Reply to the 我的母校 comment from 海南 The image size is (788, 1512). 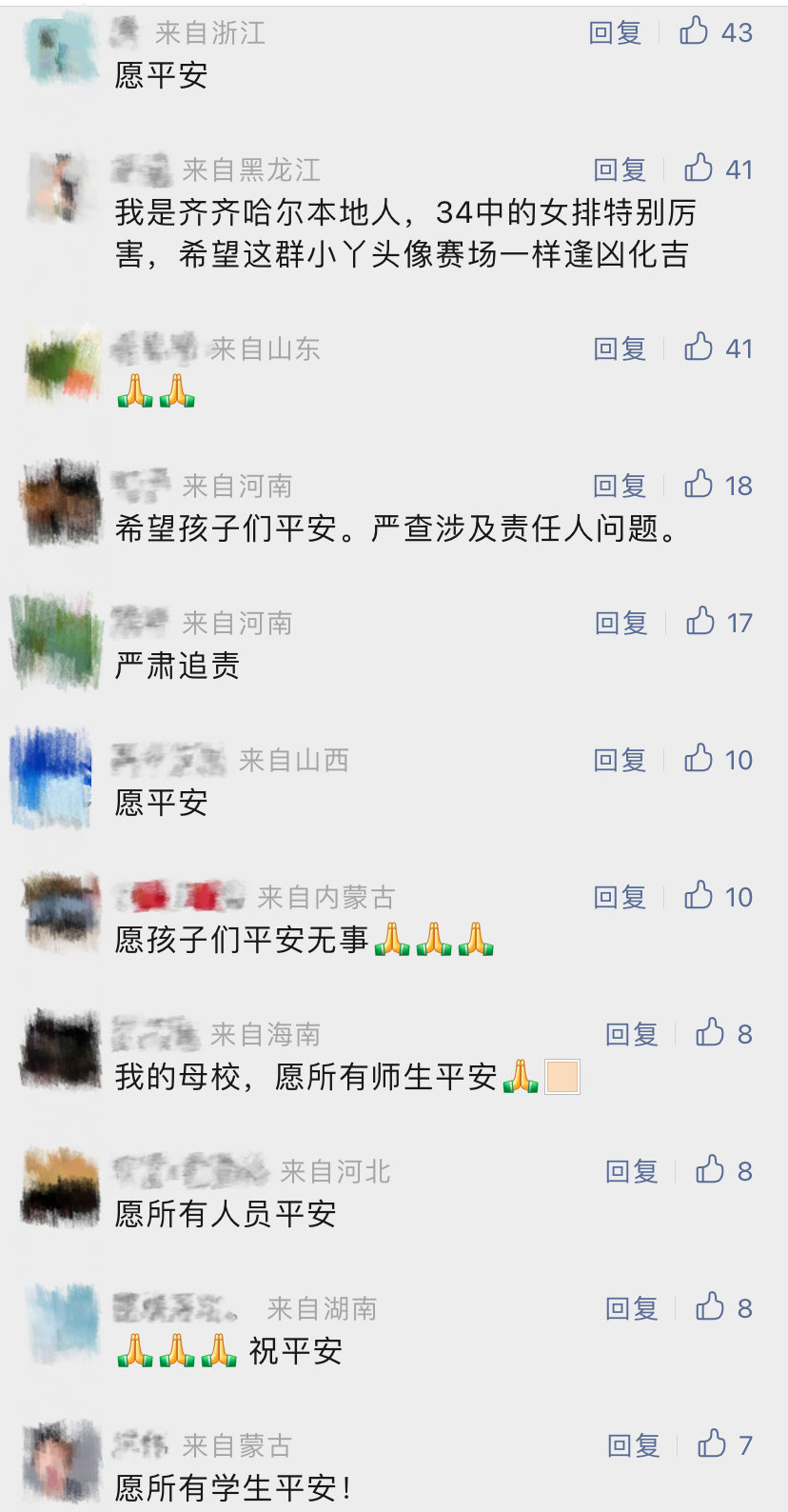(x=632, y=1035)
